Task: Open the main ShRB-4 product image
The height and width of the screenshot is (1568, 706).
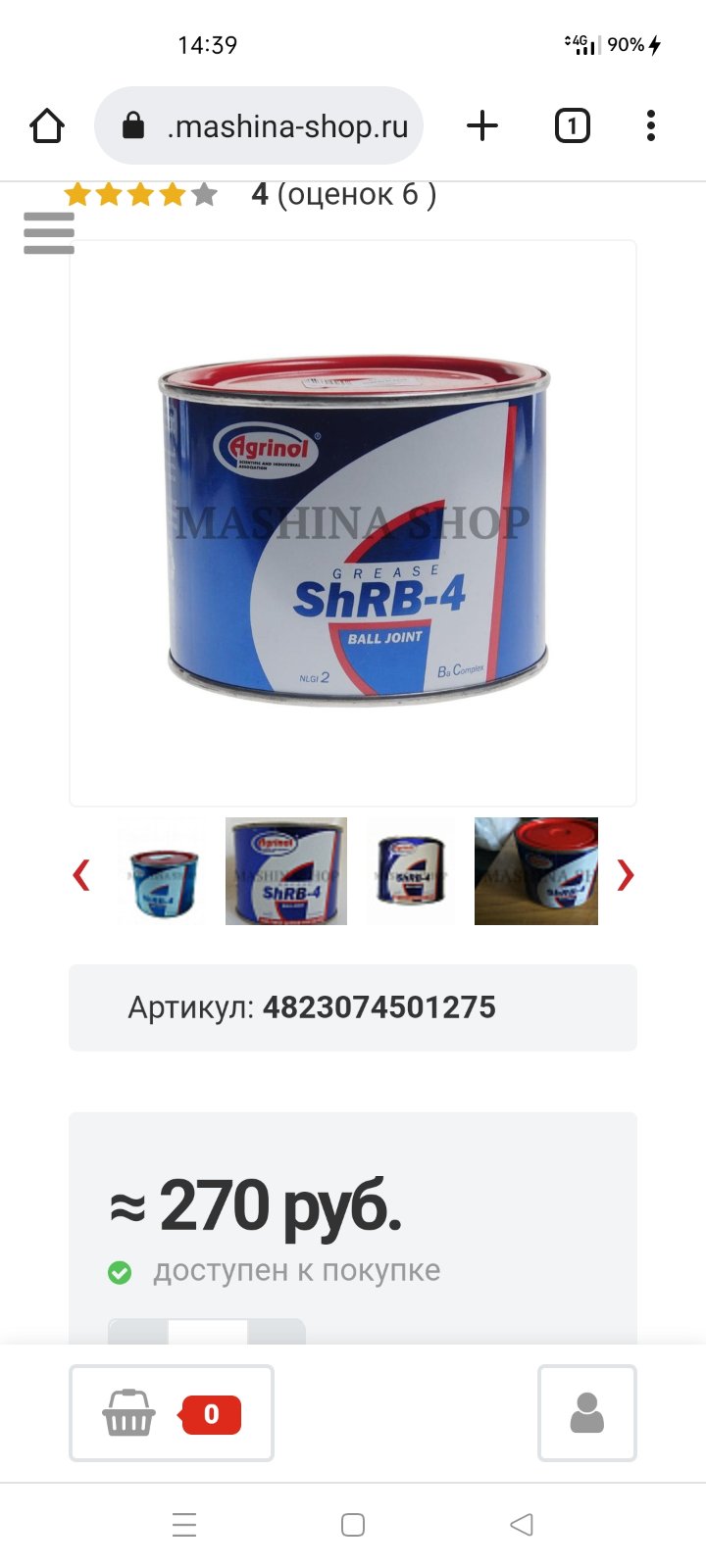Action: pos(353,523)
